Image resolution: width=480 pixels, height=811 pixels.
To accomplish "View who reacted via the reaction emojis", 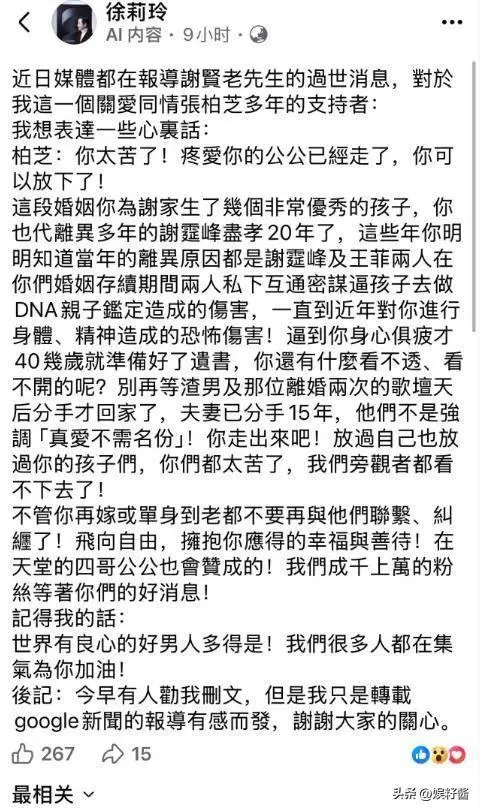I will [439, 755].
